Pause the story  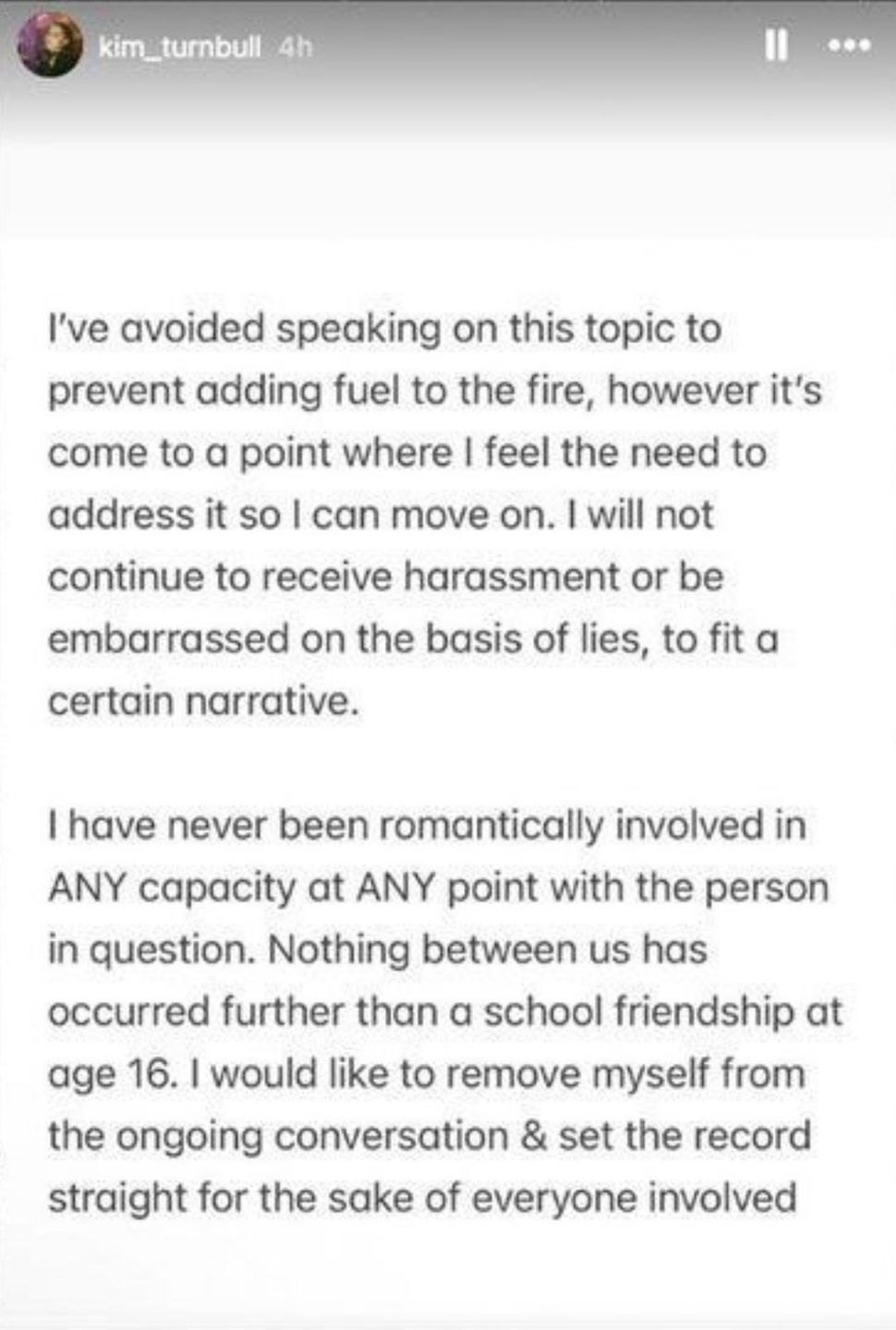777,46
